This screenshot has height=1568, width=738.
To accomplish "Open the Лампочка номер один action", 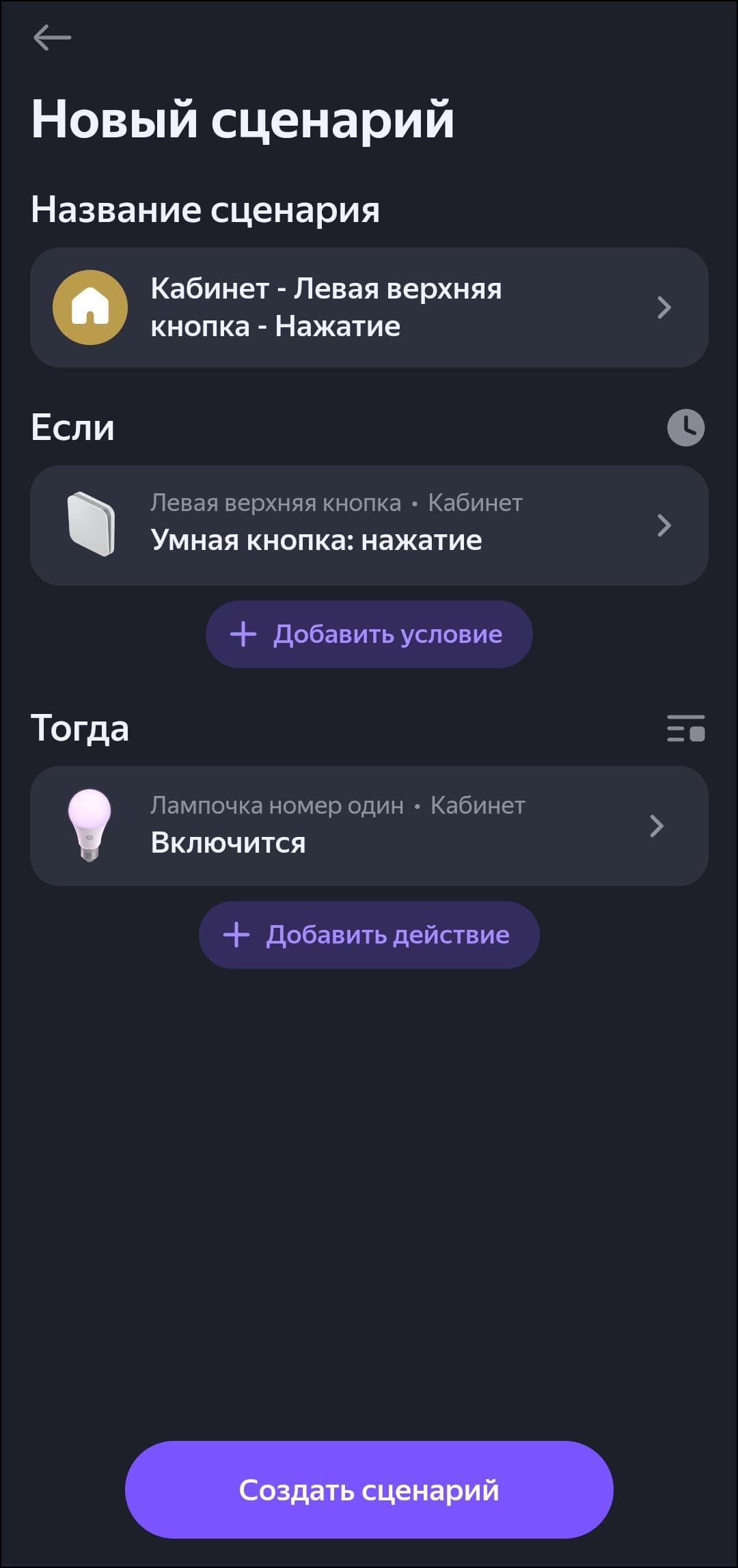I will [x=369, y=826].
